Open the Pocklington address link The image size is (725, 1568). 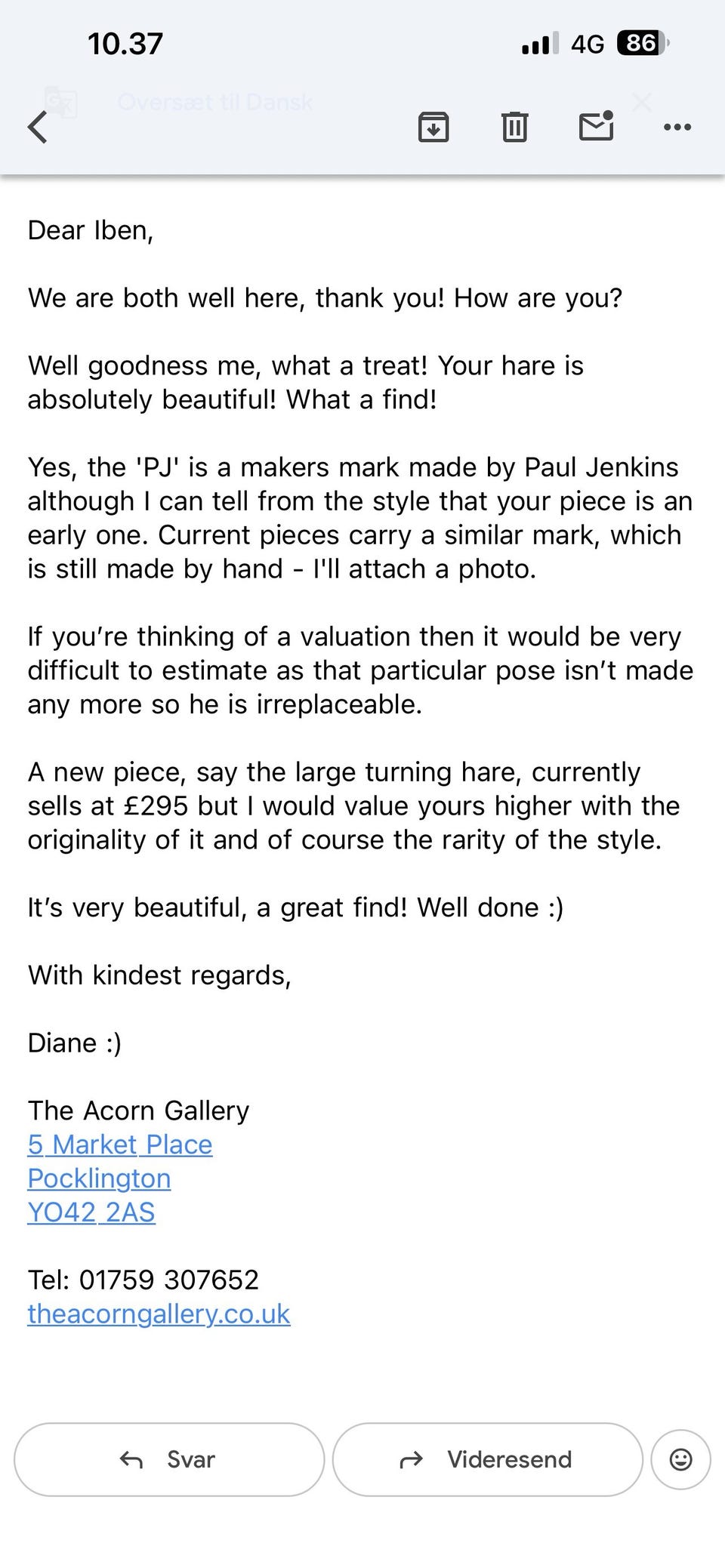click(99, 1178)
